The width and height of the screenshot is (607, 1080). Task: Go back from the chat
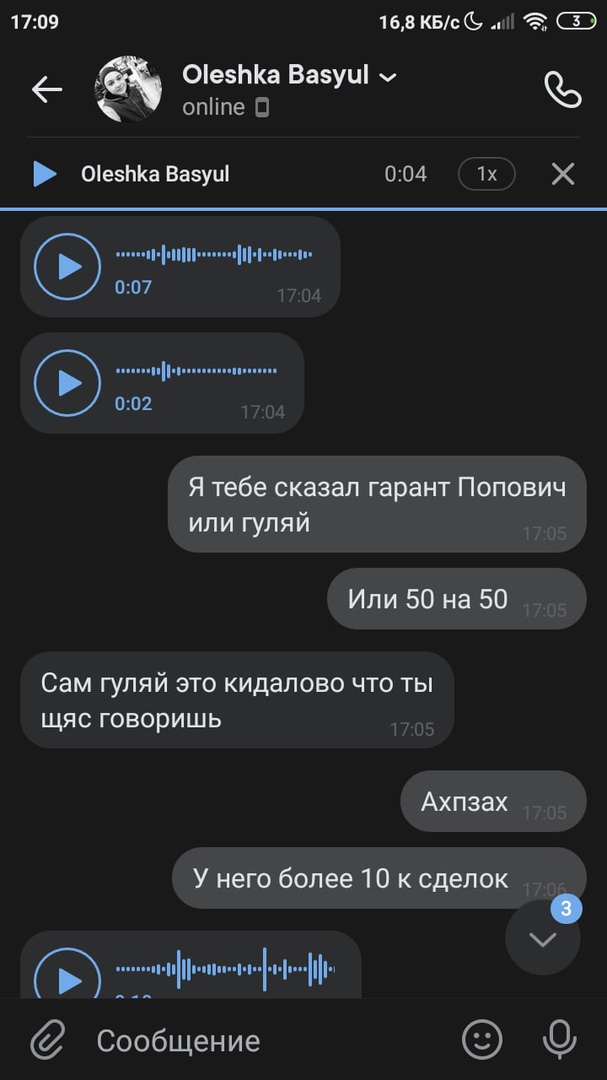pyautogui.click(x=46, y=90)
